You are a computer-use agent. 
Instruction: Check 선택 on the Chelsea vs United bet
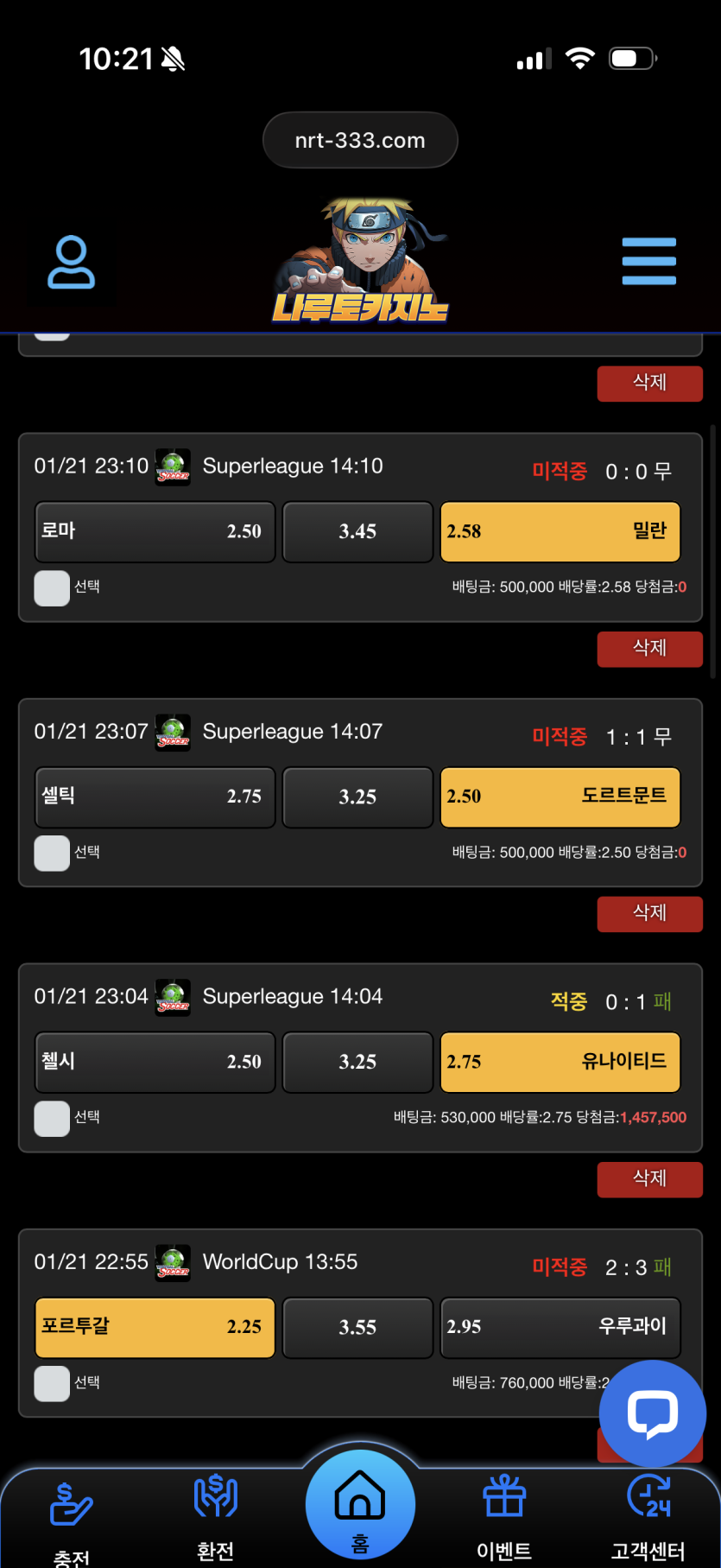(x=52, y=1119)
